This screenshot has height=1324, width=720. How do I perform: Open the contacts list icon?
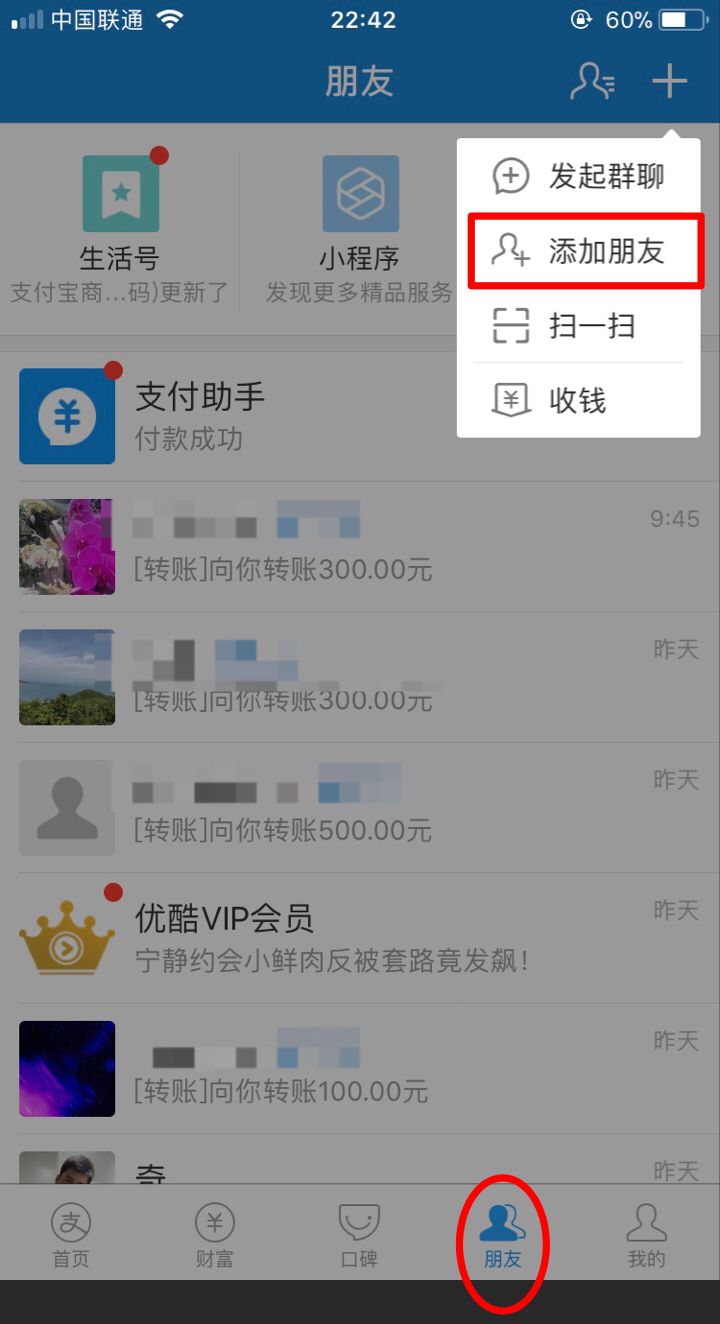click(592, 81)
